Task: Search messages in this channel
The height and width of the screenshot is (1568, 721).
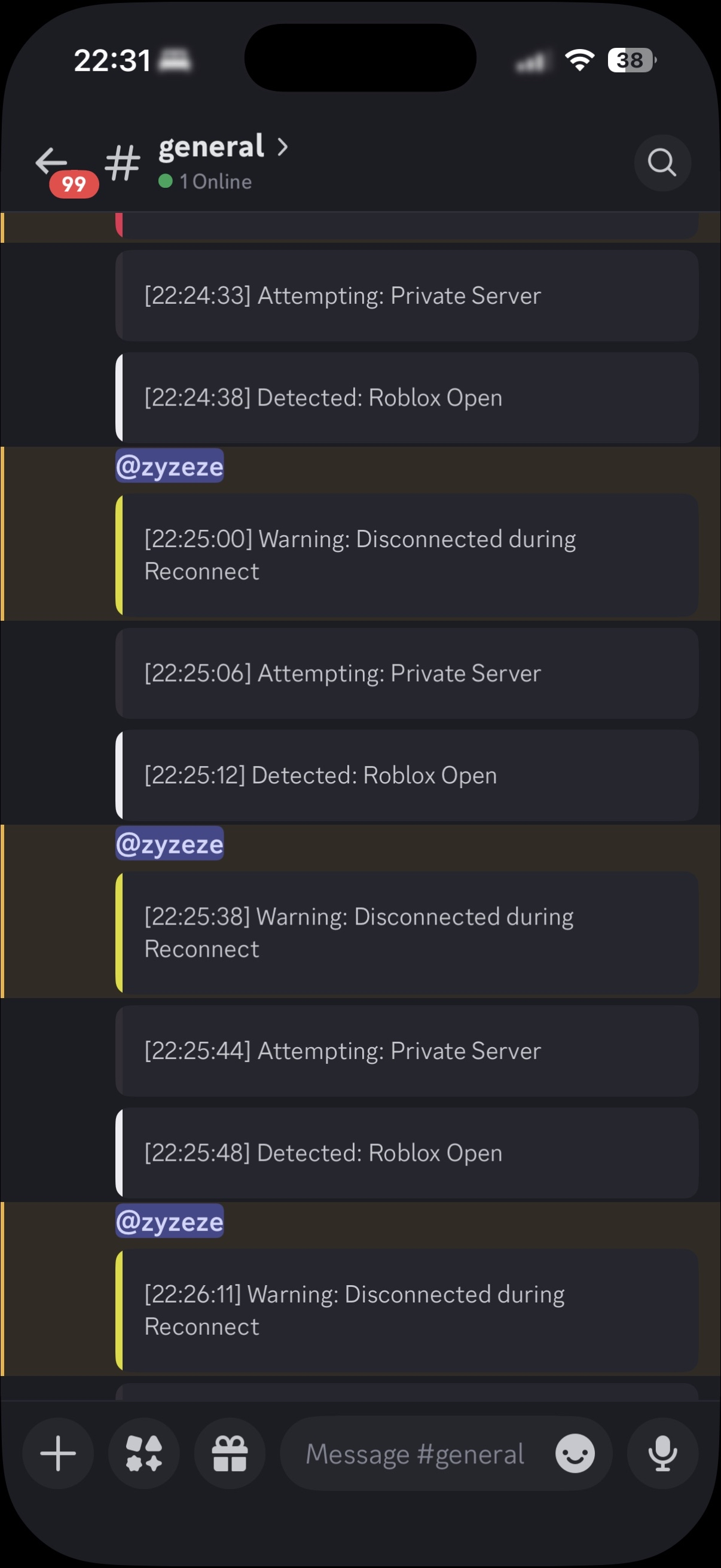Action: [662, 163]
